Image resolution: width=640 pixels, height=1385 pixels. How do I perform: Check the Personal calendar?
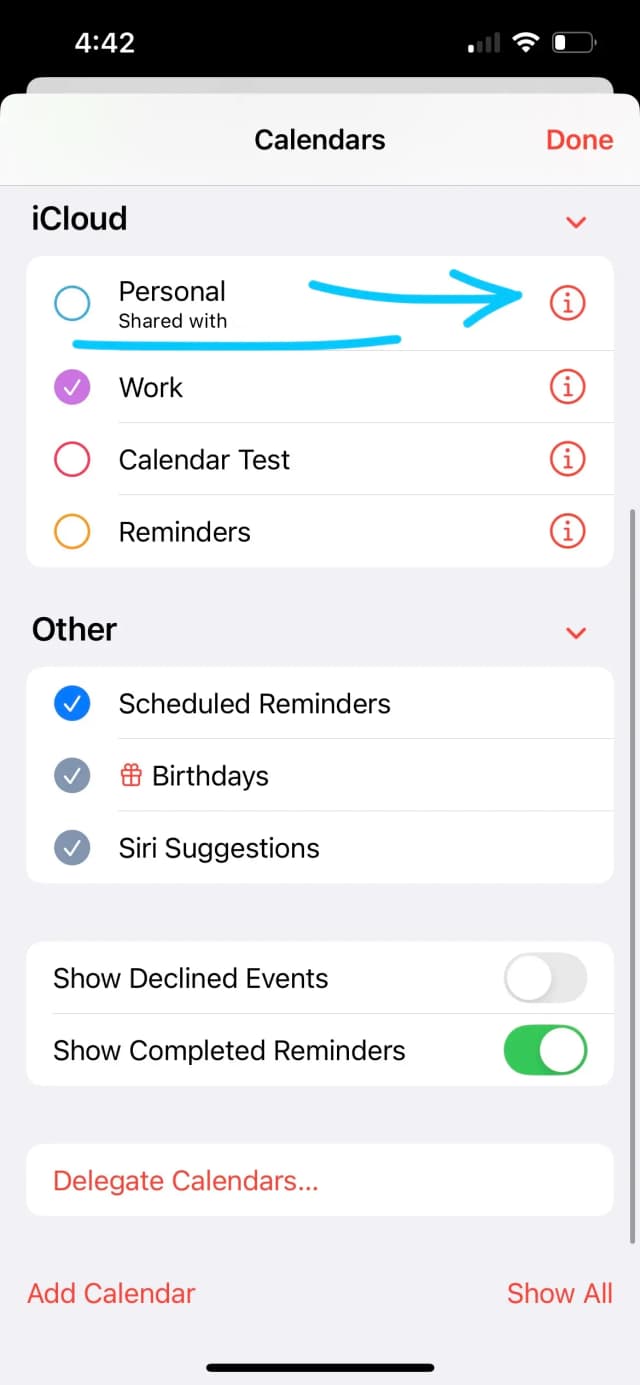coord(72,303)
